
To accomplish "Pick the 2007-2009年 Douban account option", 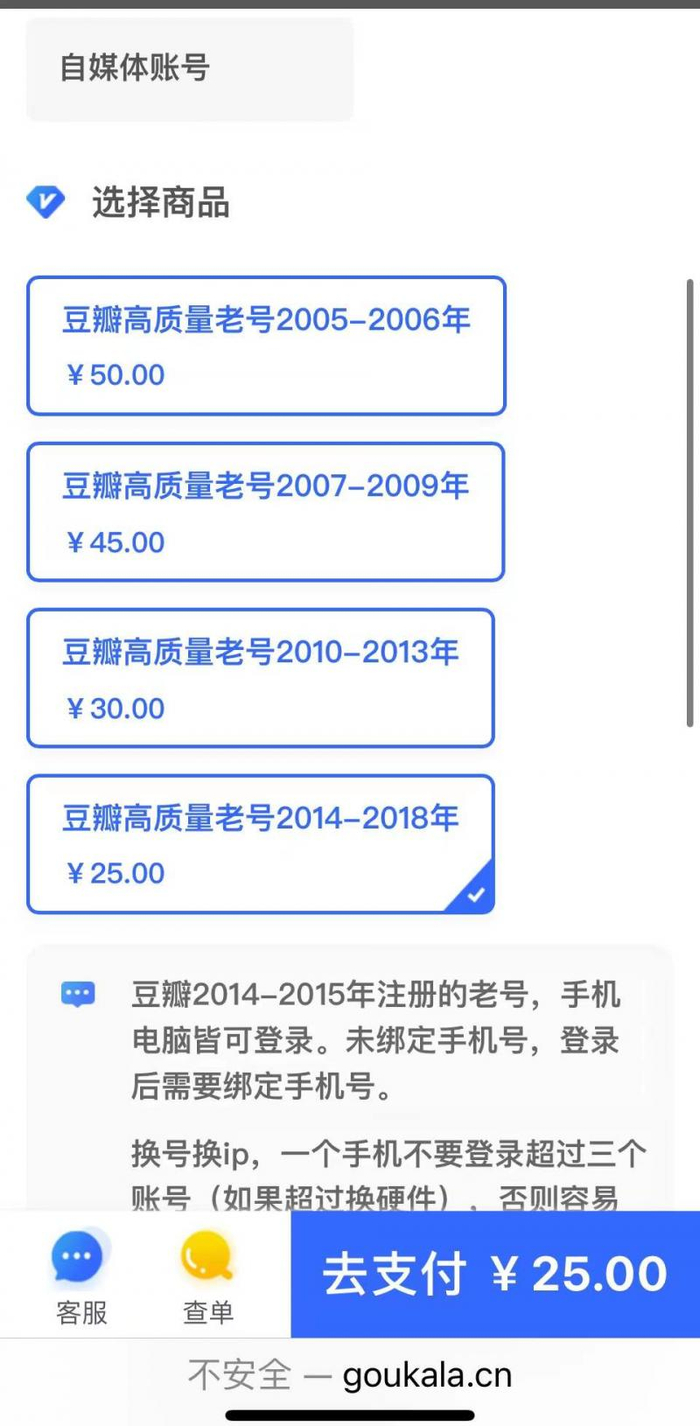I will [x=266, y=512].
